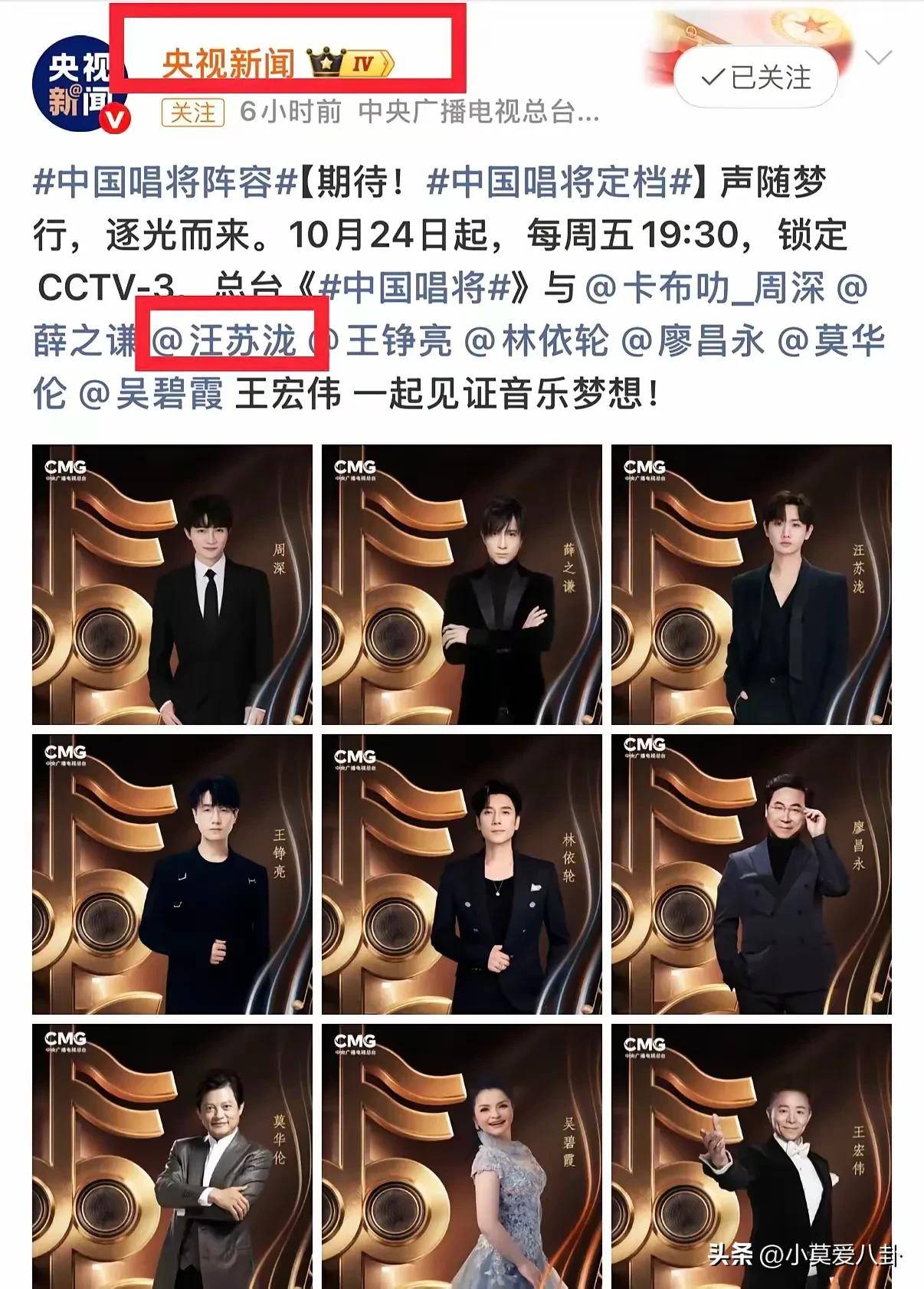The image size is (924, 1289).
Task: Open hashtag #中国唱将阵容#
Action: click(165, 182)
